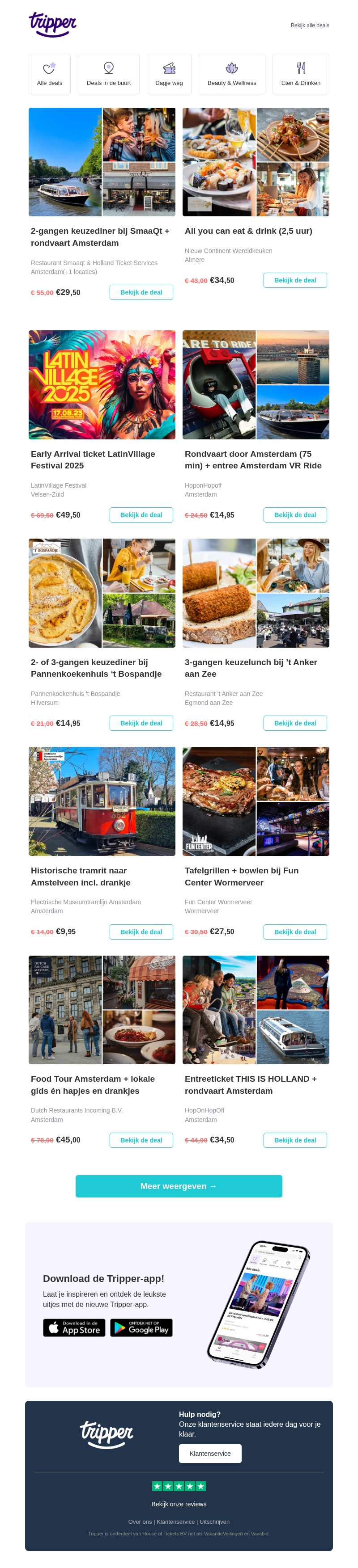Open the LatinVillage Festival 2025 image
358x1568 pixels.
[102, 385]
